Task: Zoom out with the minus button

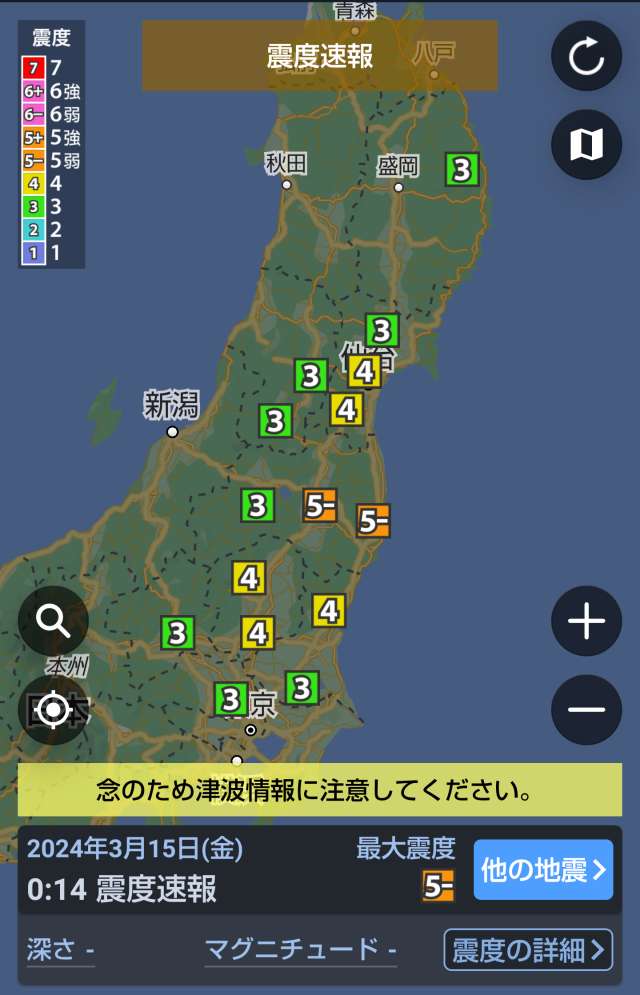Action: [586, 710]
